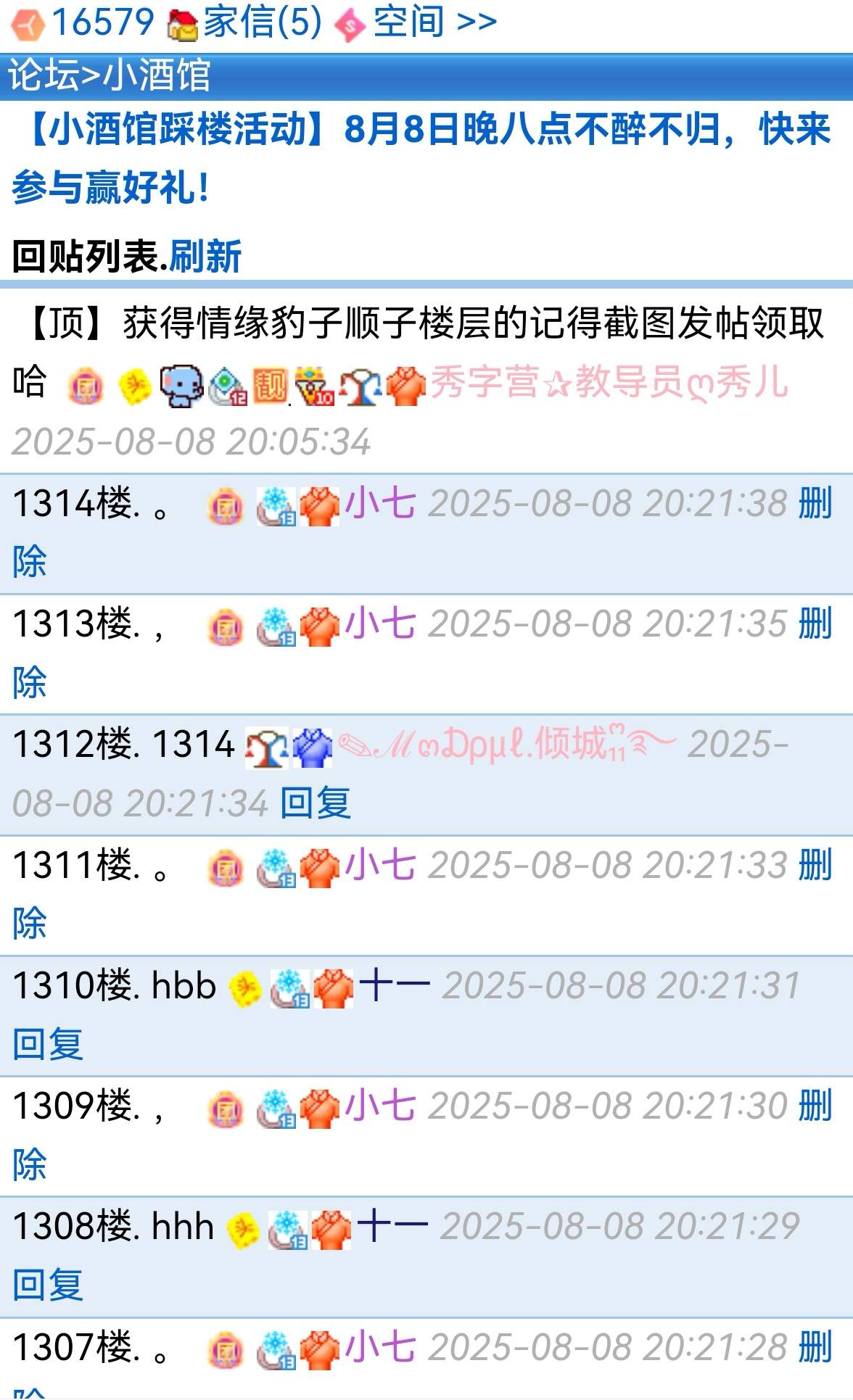The width and height of the screenshot is (853, 1400).
Task: Delete the 1314楼 reply
Action: click(815, 505)
